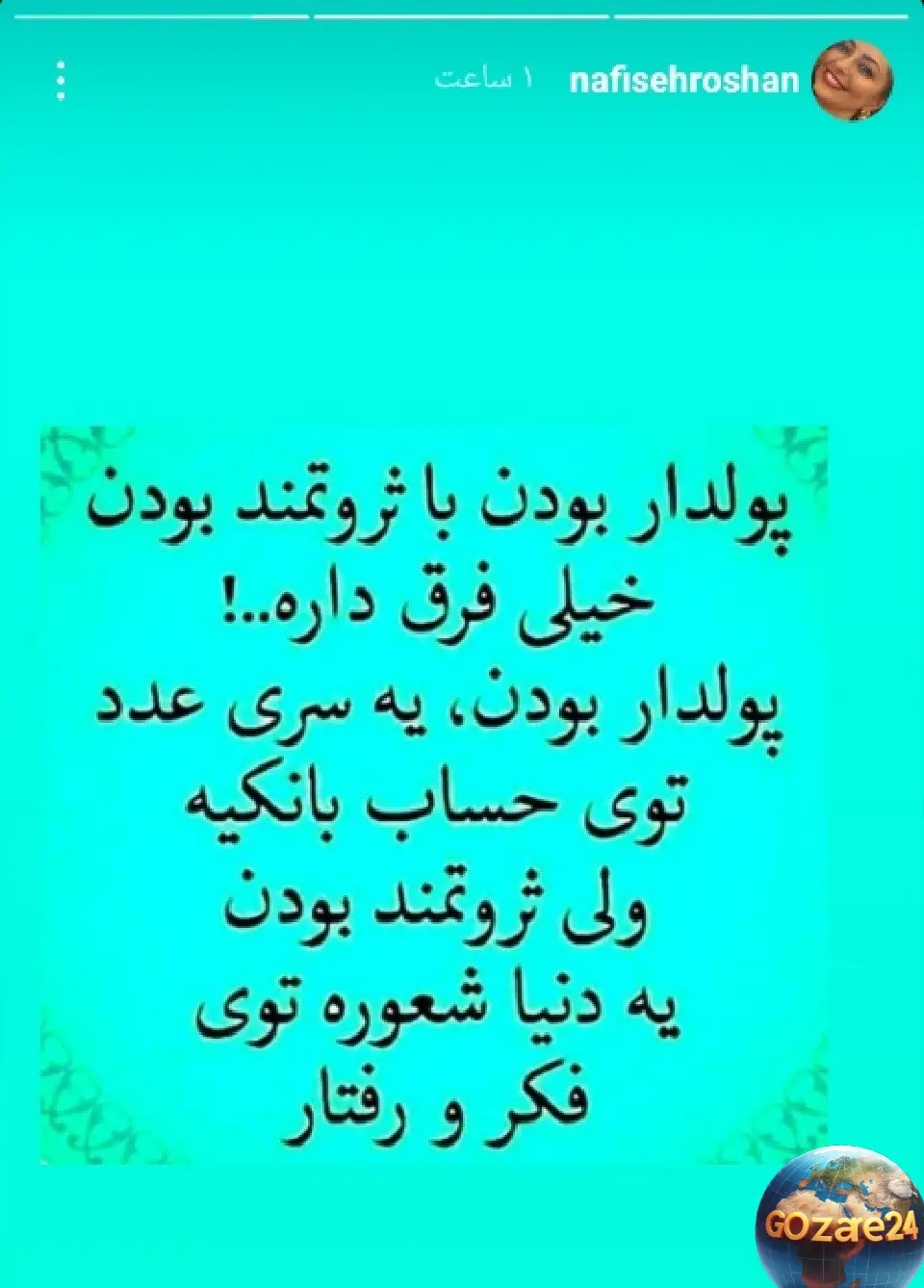924x1288 pixels.
Task: Open the story overflow menu
Action: (61, 81)
